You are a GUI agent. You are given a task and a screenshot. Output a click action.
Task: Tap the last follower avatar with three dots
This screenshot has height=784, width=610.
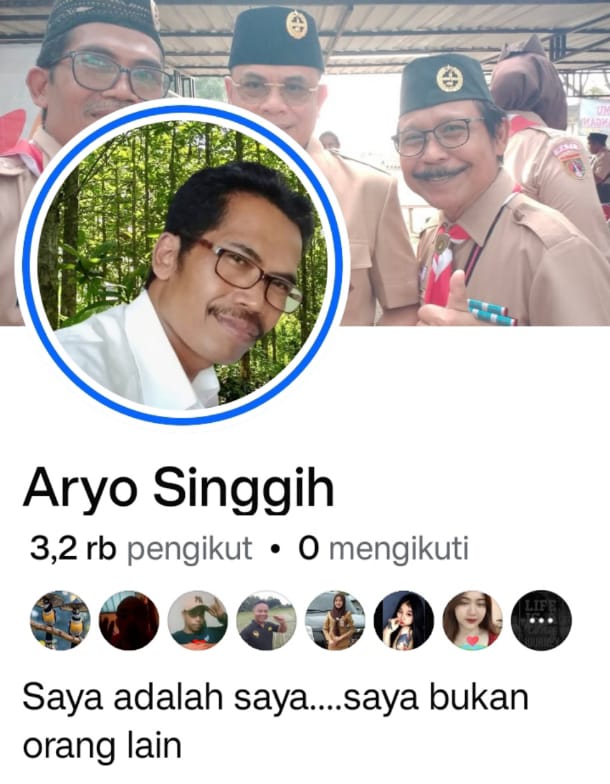pyautogui.click(x=541, y=620)
